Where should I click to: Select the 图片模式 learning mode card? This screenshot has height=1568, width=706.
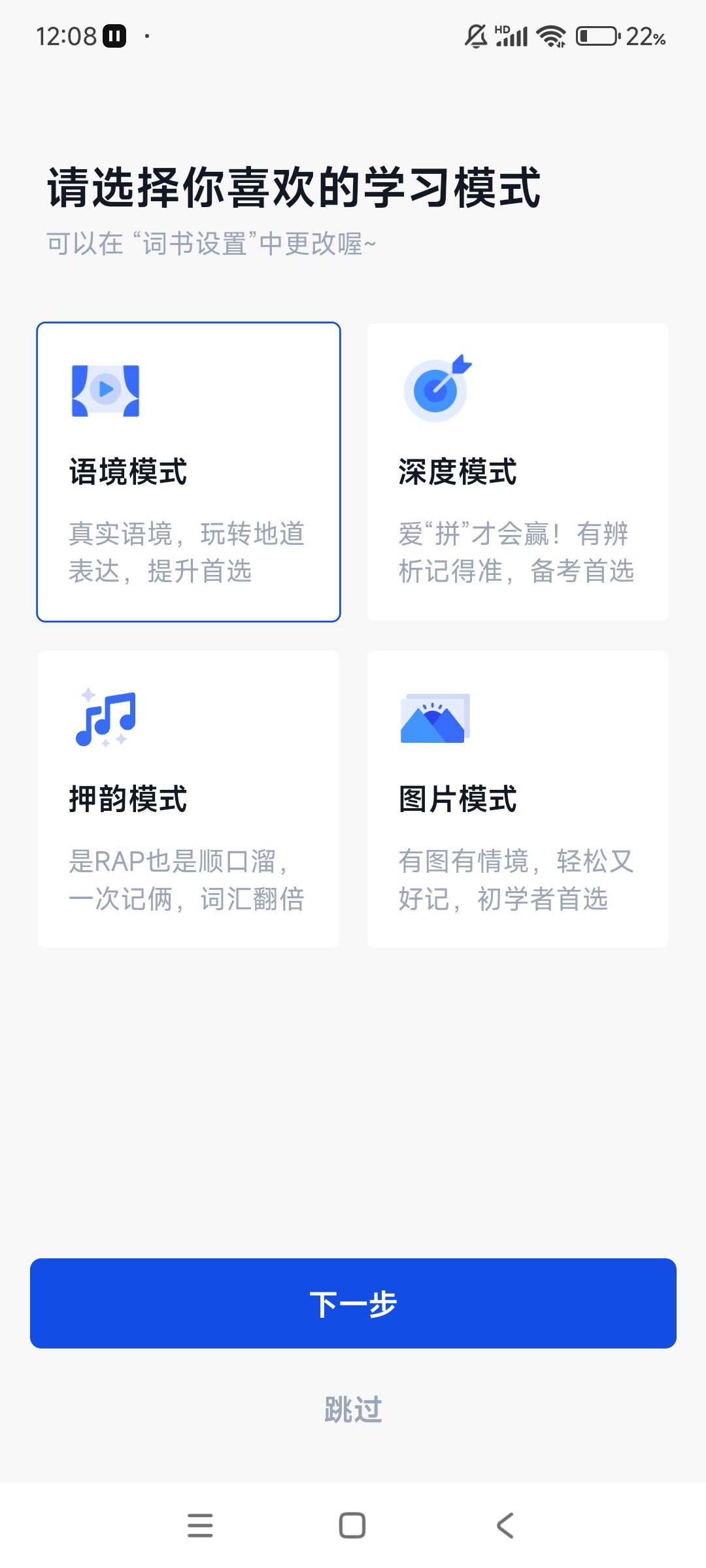point(517,799)
